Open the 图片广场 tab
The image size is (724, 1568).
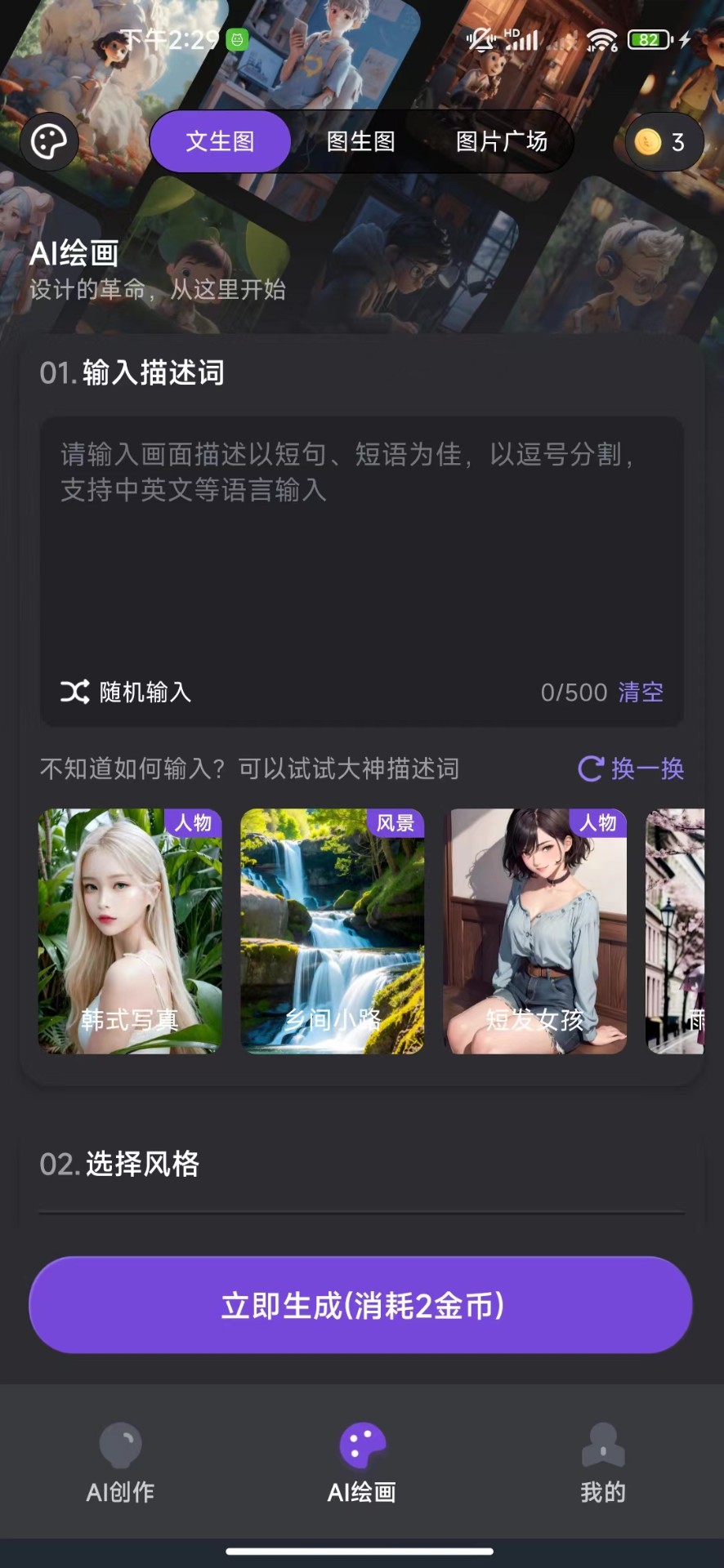click(503, 141)
